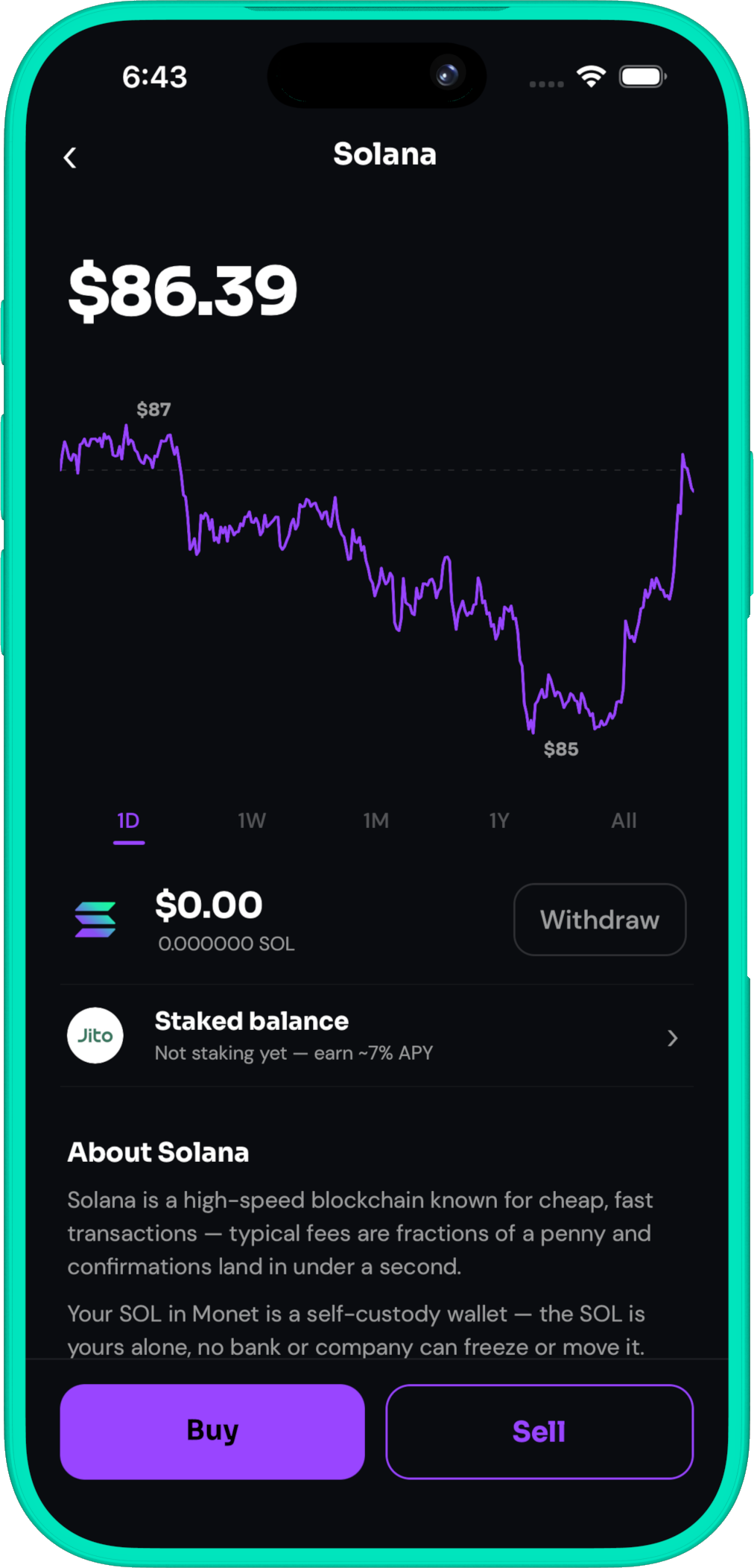The width and height of the screenshot is (754, 1568).
Task: Tap the Withdraw button
Action: tap(599, 920)
